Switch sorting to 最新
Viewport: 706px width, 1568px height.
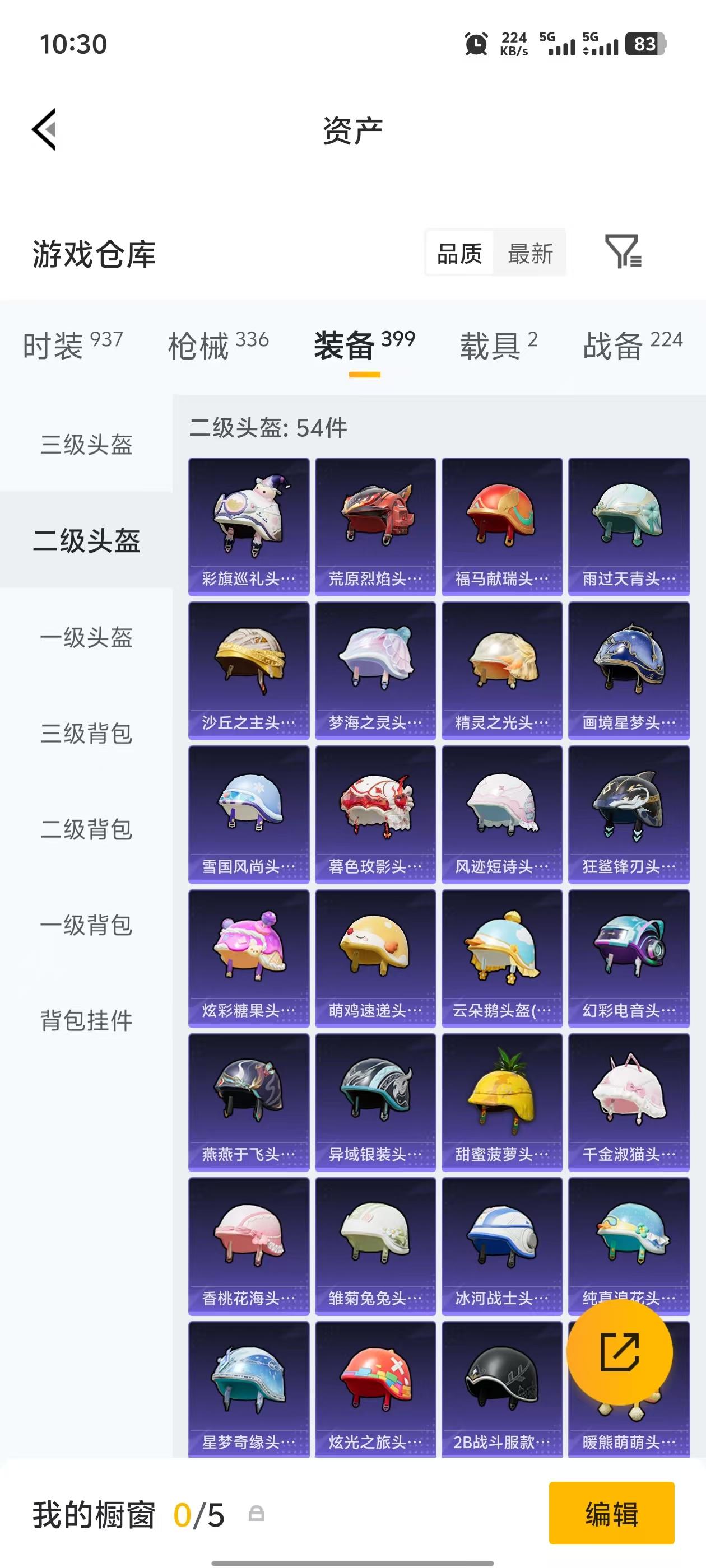pos(531,254)
